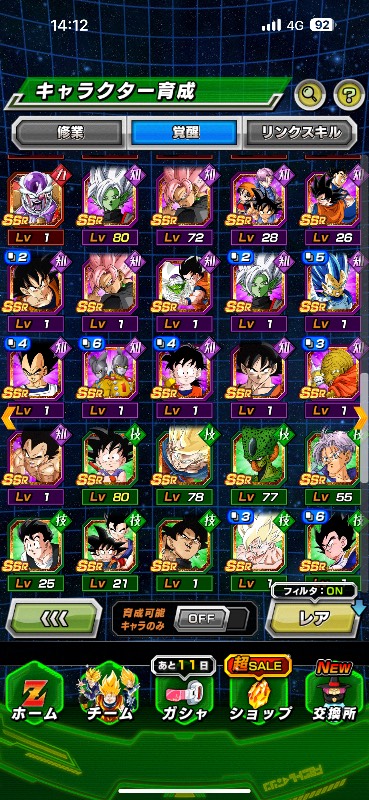Switch to the 修業 tab
This screenshot has height=800, width=369.
click(69, 133)
